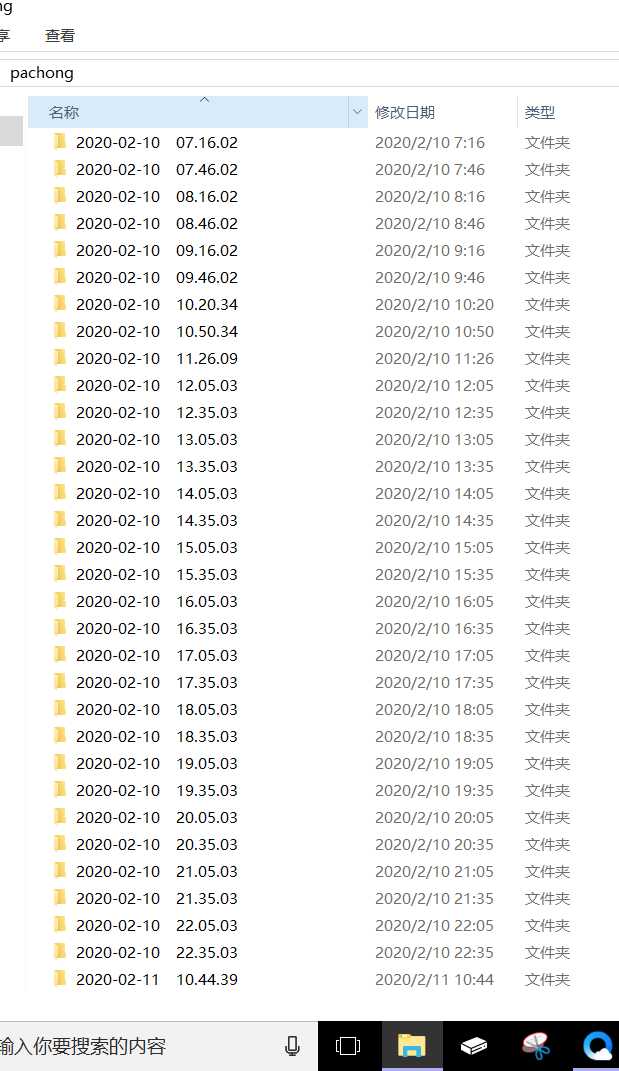Expand the 名称 column filter dropdown arrow
The image size is (619, 1071).
click(358, 113)
